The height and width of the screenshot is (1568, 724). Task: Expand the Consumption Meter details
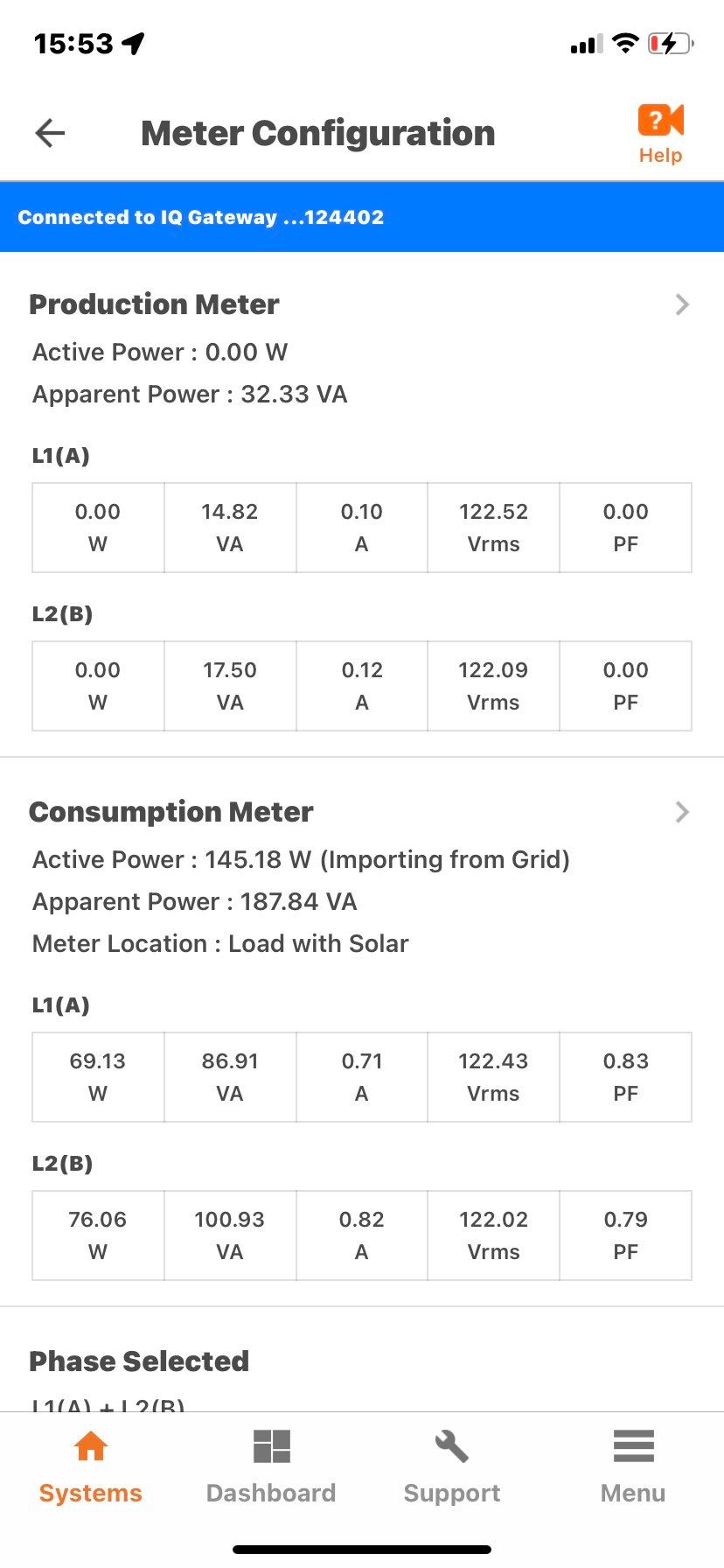pyautogui.click(x=682, y=812)
